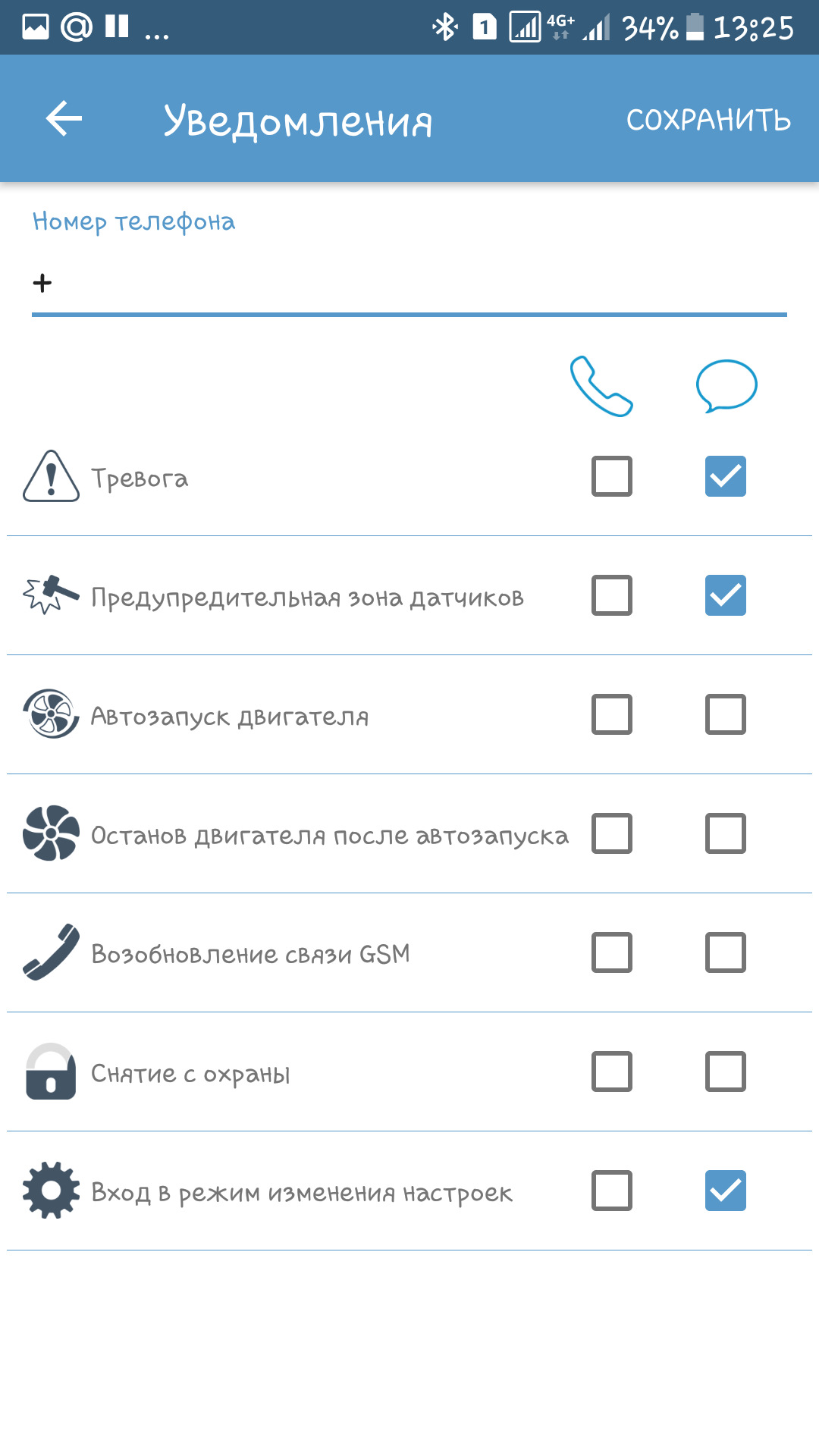The height and width of the screenshot is (1456, 819).
Task: Enable call for Предупредительная зона датчиков
Action: click(x=612, y=595)
